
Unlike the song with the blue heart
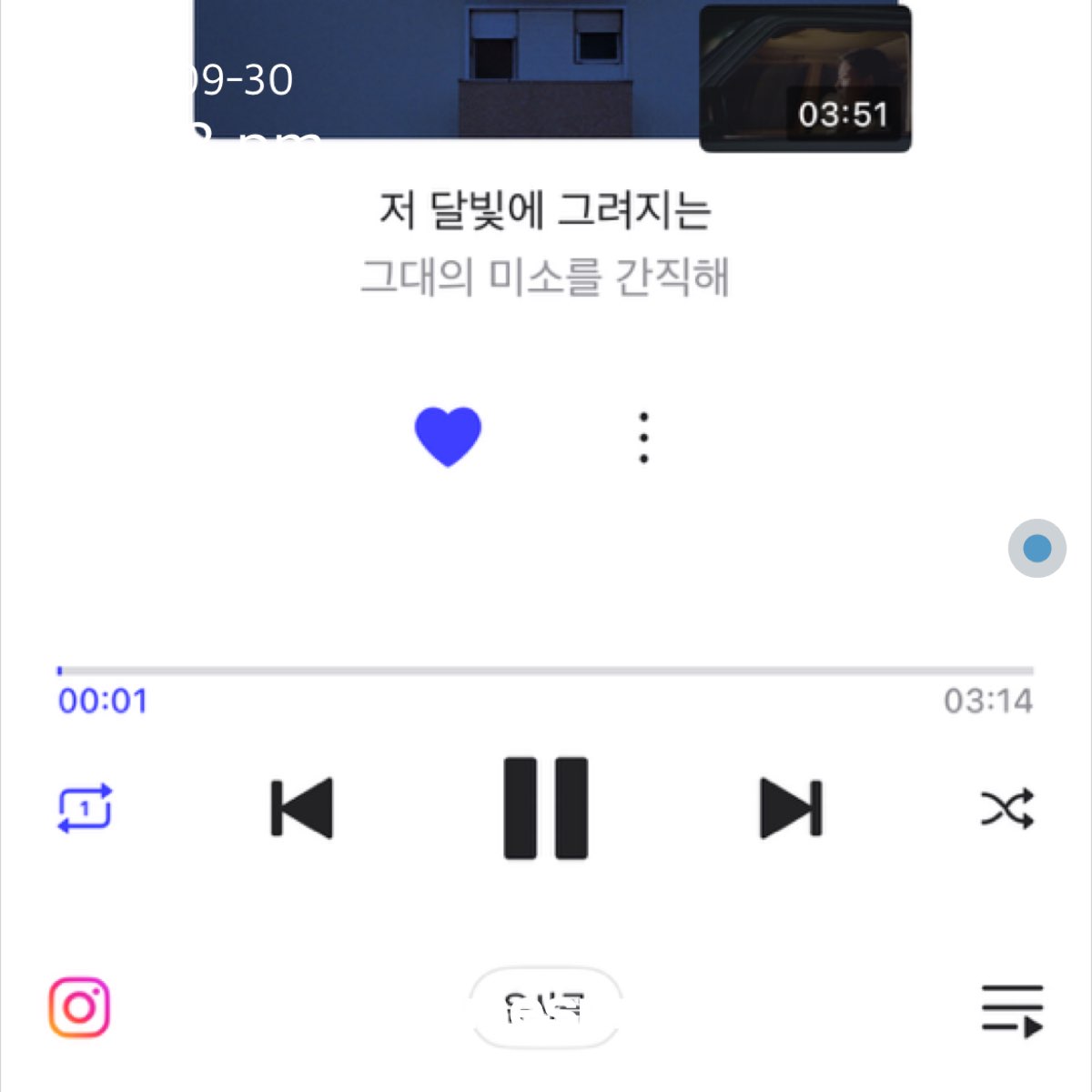[x=448, y=437]
